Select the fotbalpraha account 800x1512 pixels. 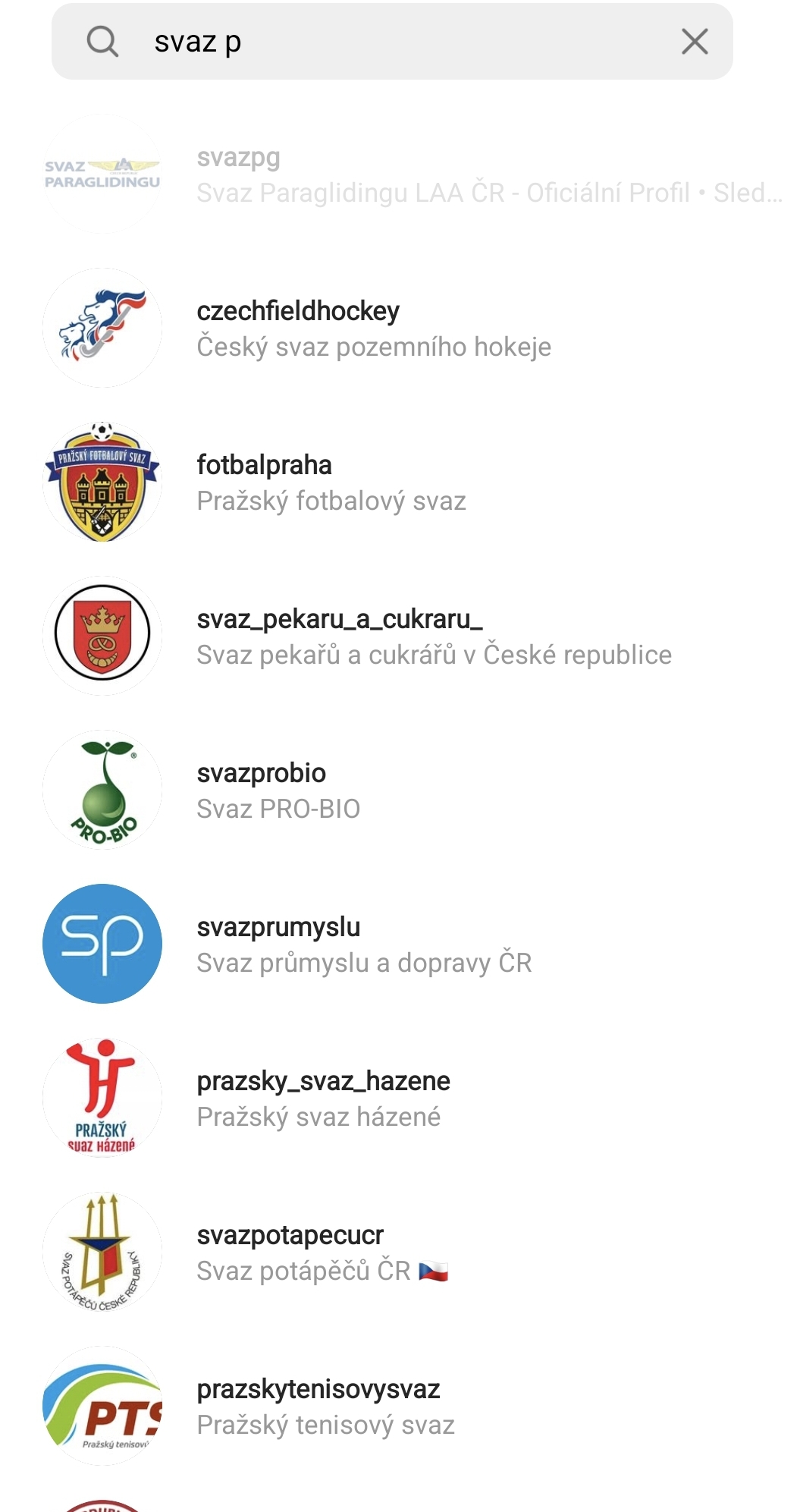pos(400,483)
